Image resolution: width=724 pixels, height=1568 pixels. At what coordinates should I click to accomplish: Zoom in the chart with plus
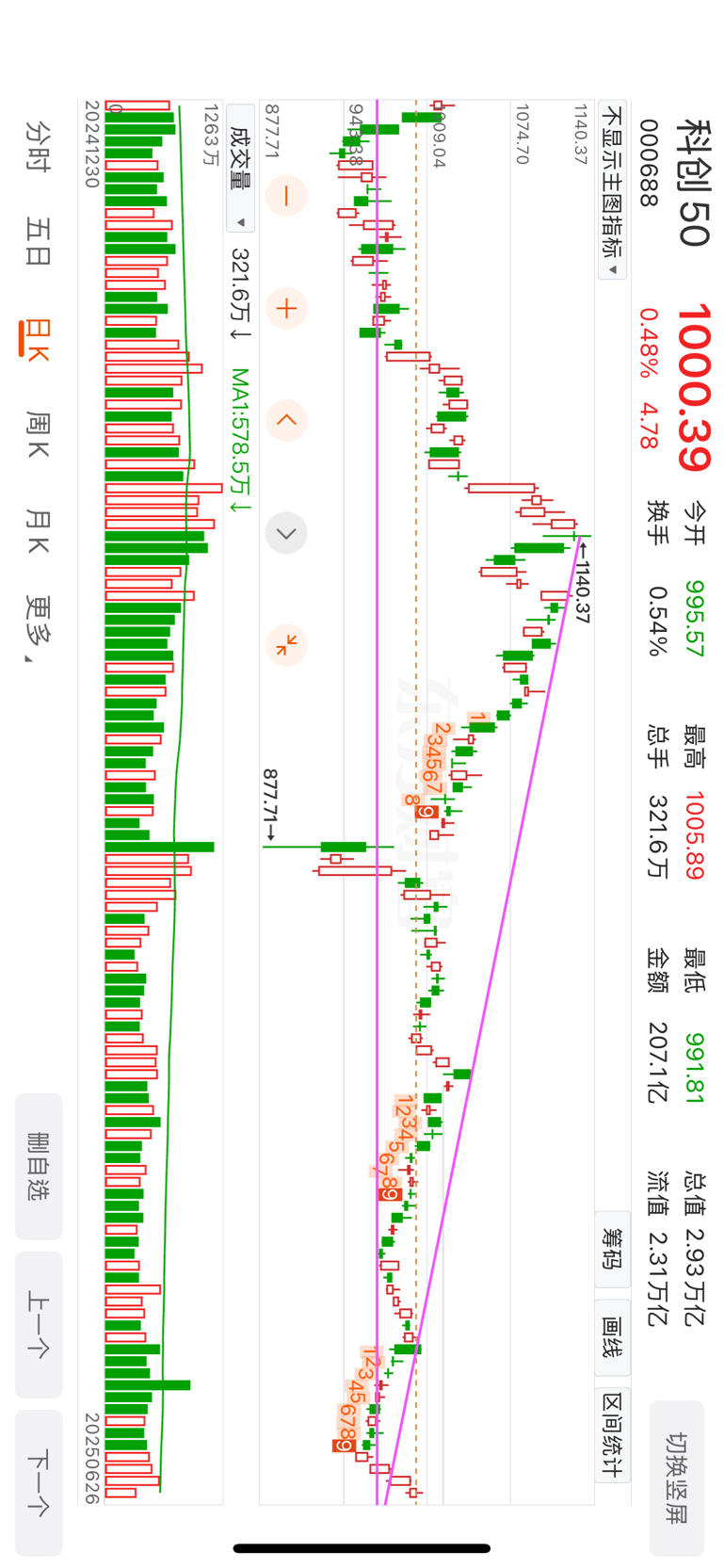286,308
